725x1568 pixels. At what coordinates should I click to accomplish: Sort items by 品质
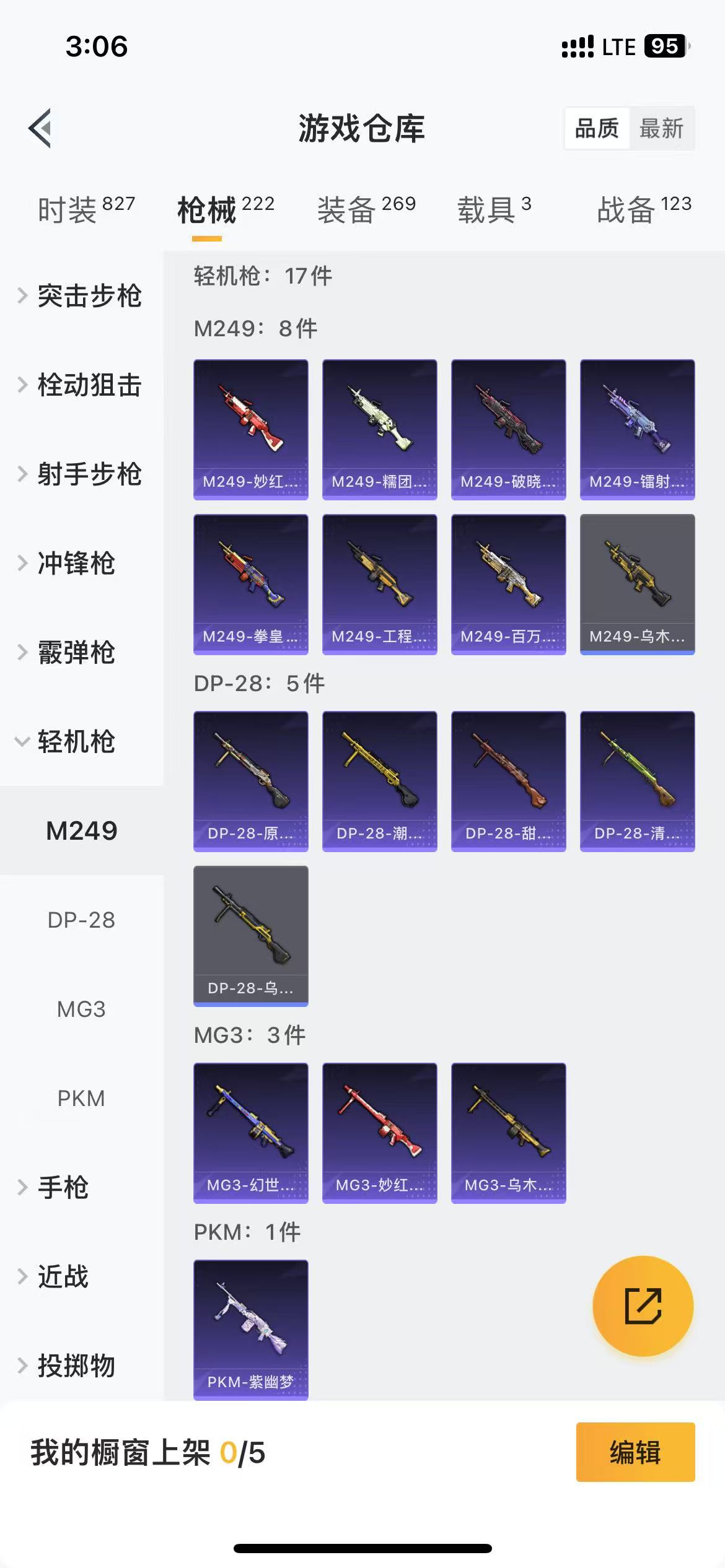(597, 129)
